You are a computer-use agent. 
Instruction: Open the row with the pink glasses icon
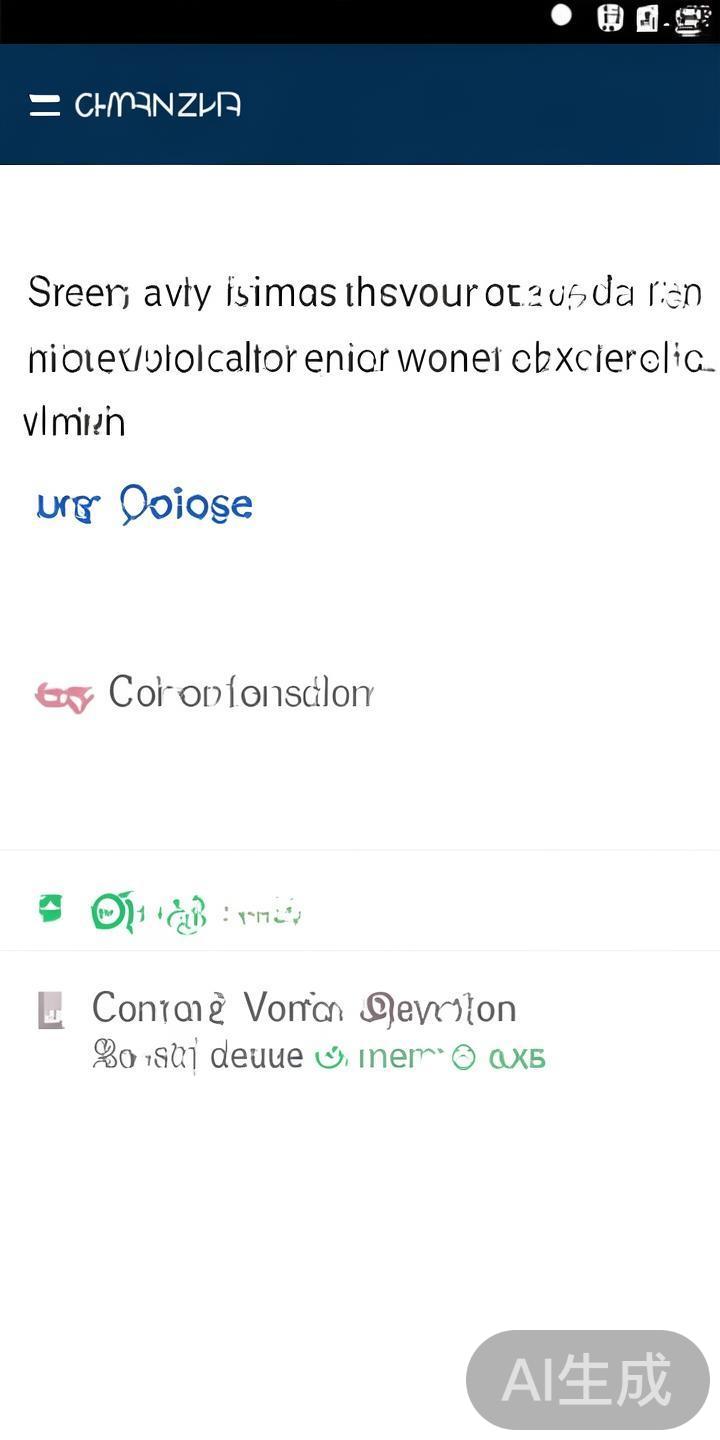point(205,693)
